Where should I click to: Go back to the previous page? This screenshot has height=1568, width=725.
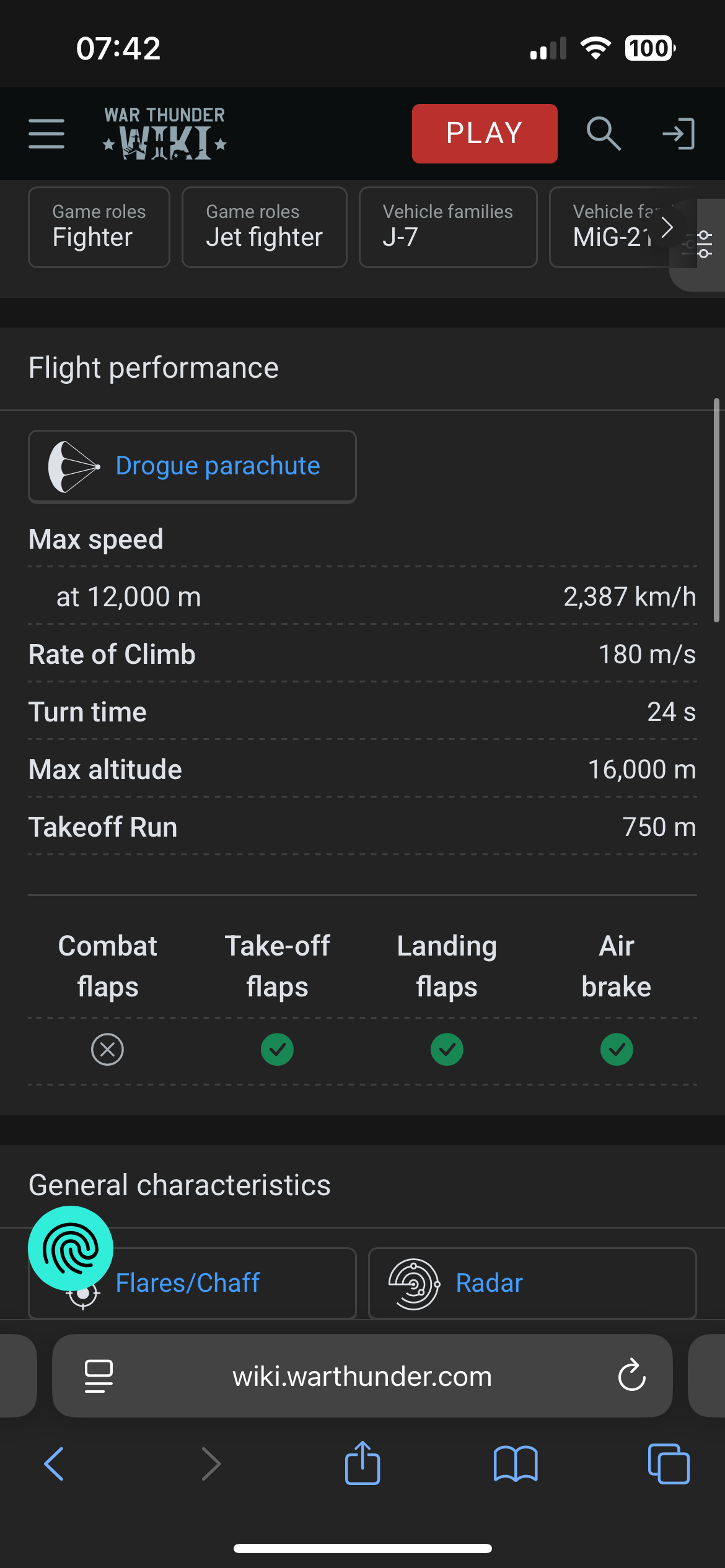click(x=54, y=1464)
